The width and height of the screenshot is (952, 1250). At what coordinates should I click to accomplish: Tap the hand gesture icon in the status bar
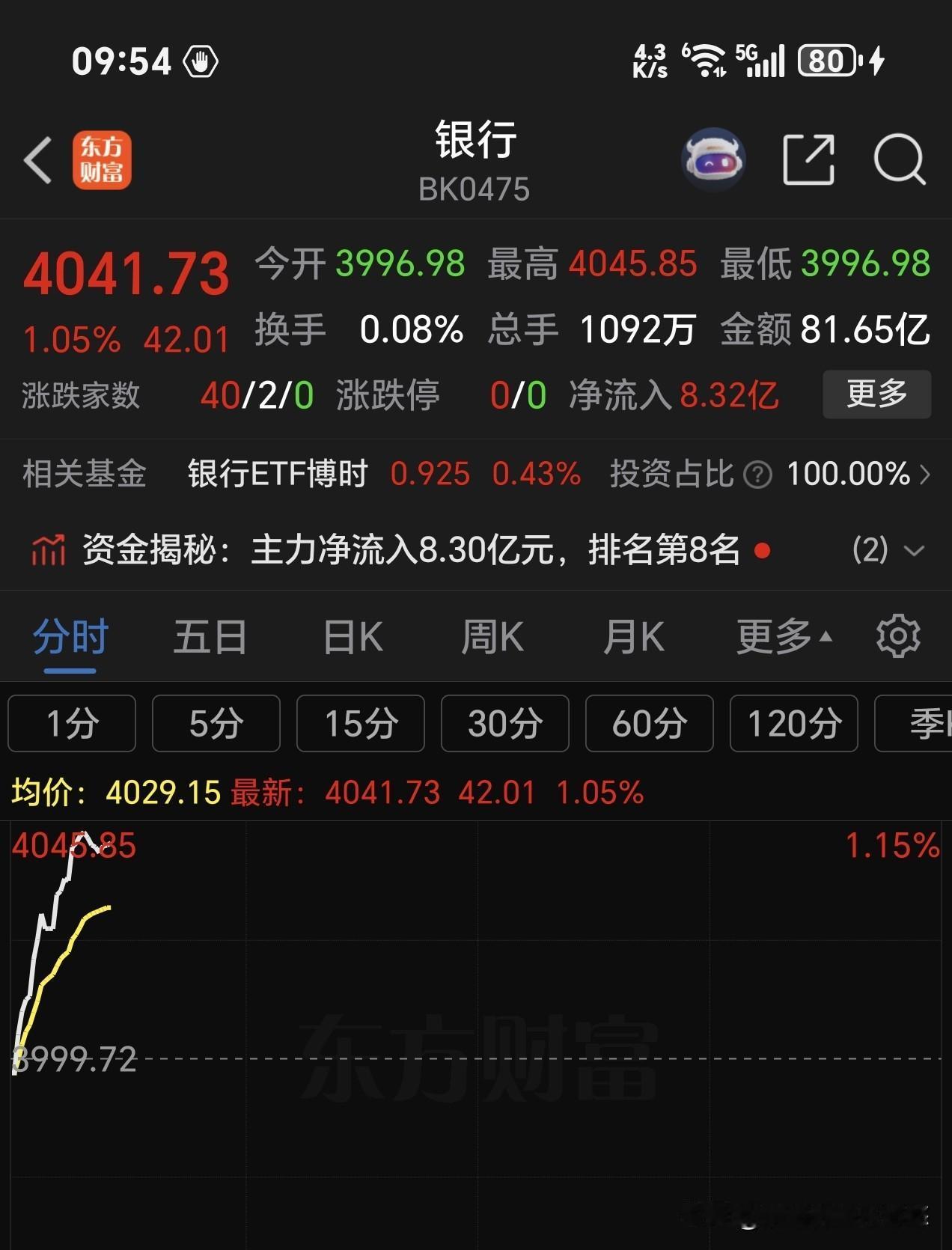pos(201,61)
